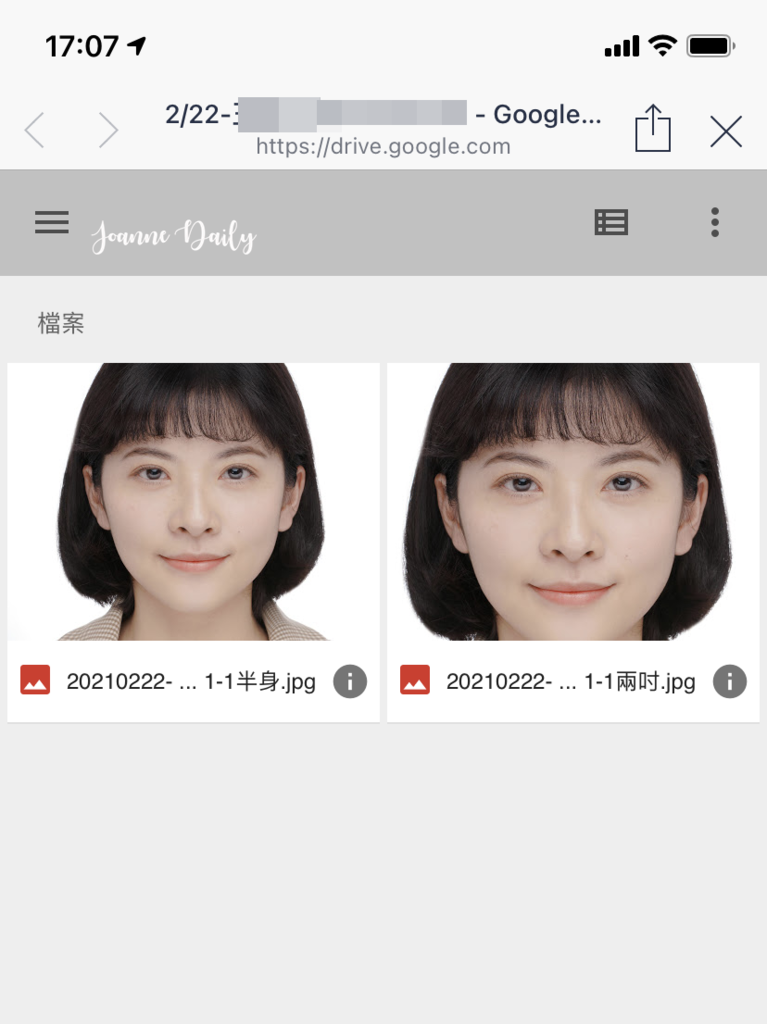Open the three-dot overflow menu
Image resolution: width=767 pixels, height=1024 pixels.
(x=714, y=222)
